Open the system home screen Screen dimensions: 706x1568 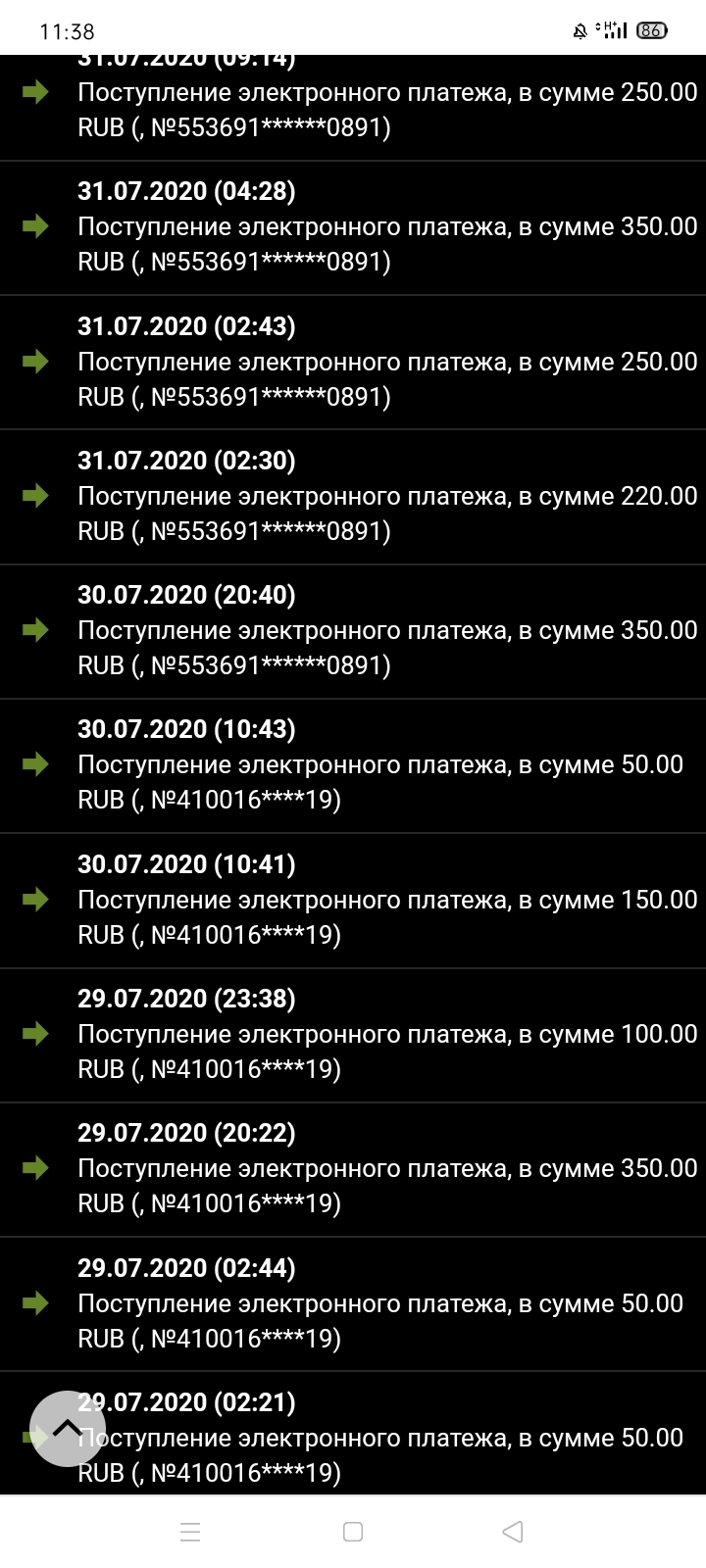click(353, 1532)
